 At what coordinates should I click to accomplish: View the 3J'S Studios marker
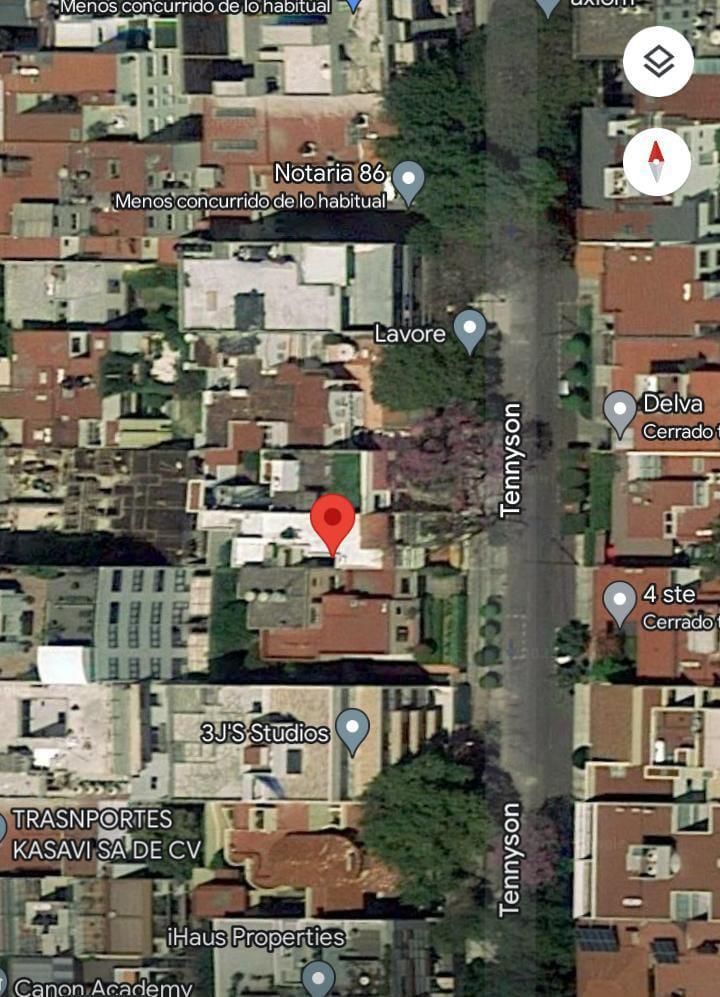tap(352, 731)
